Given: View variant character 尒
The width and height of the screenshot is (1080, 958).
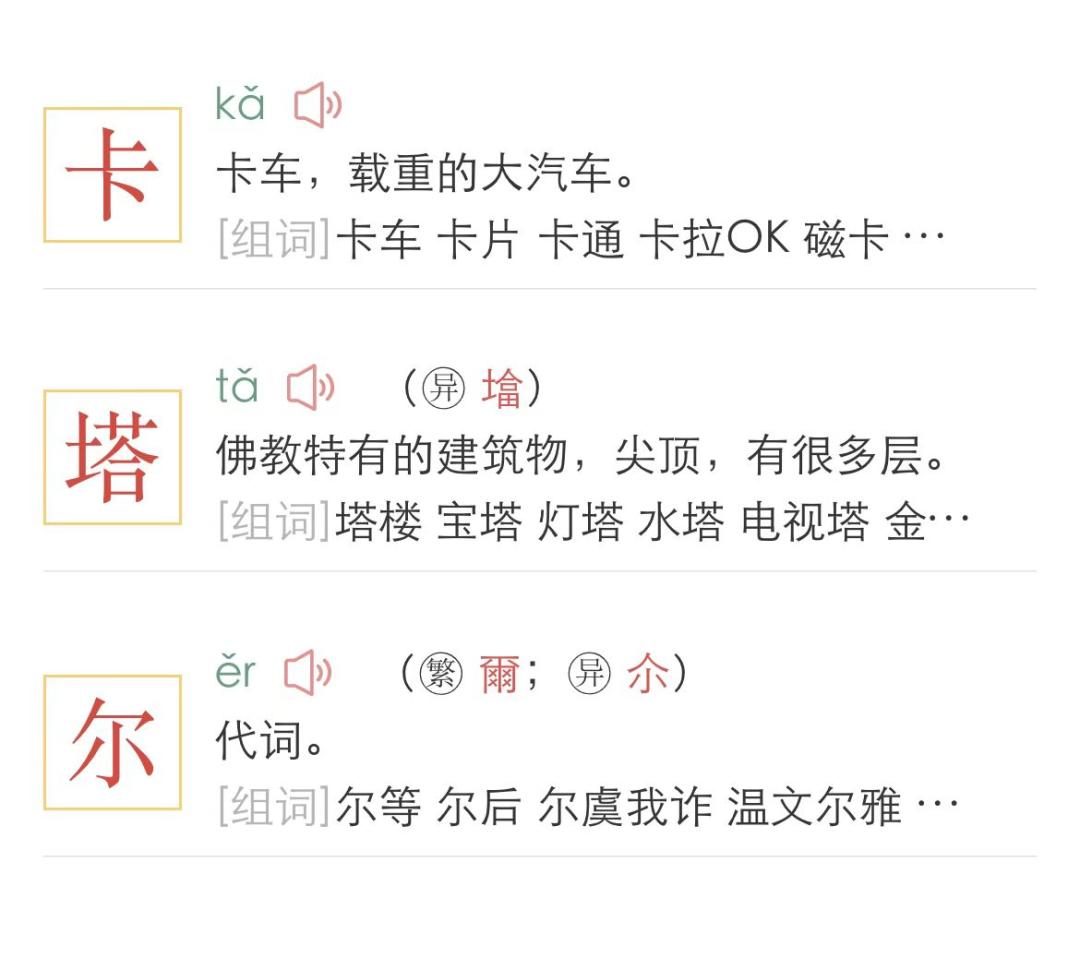Looking at the screenshot, I should [647, 674].
